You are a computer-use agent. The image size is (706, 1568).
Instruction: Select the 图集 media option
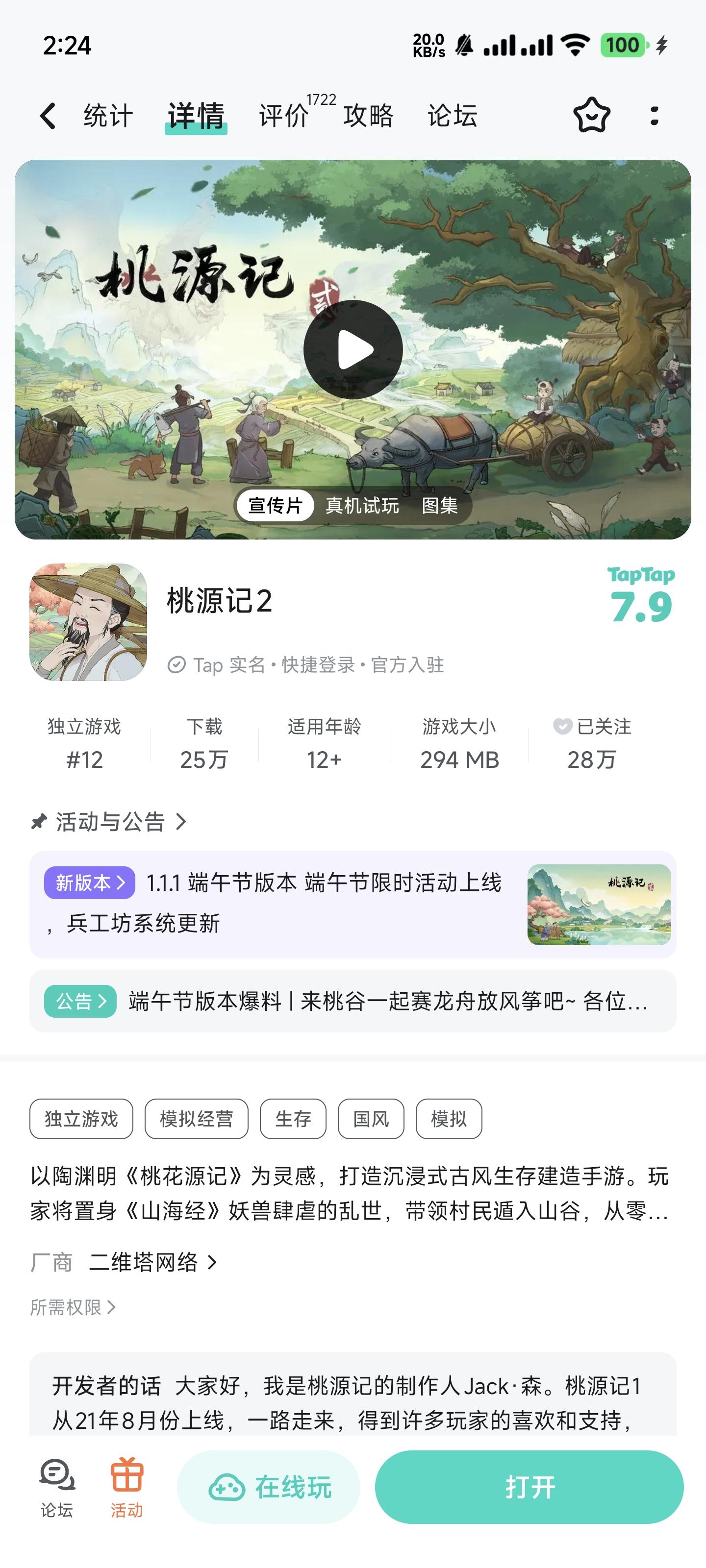(x=439, y=506)
